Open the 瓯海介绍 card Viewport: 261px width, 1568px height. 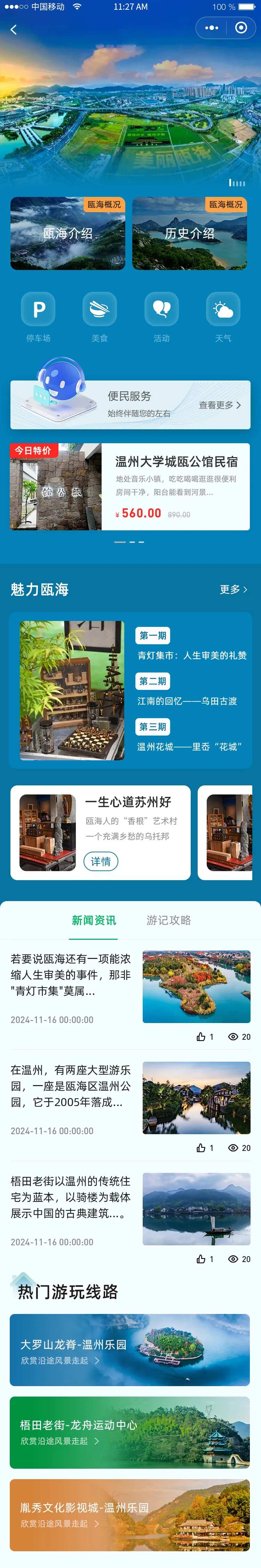(68, 233)
